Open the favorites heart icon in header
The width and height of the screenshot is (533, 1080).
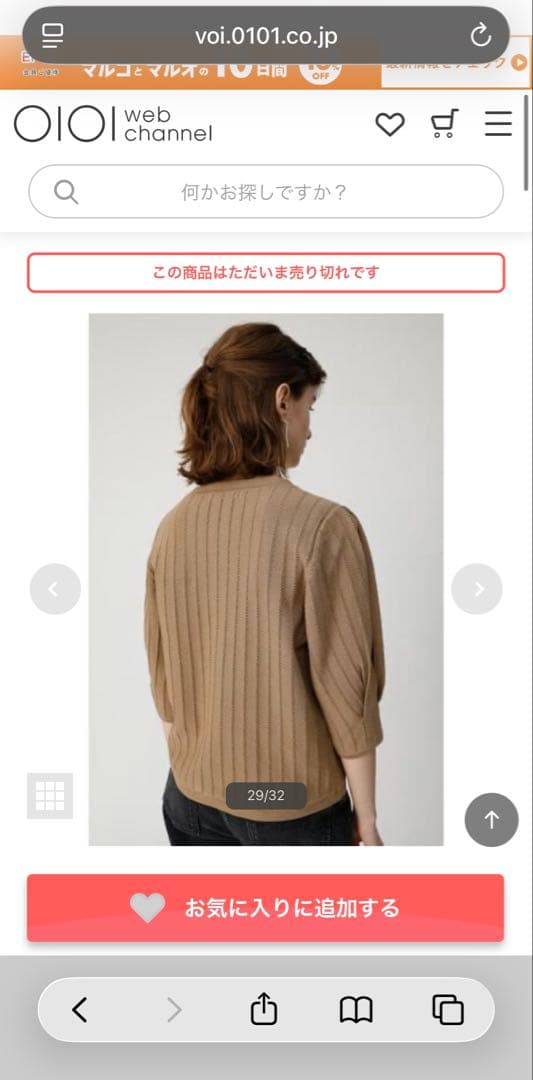pyautogui.click(x=390, y=125)
